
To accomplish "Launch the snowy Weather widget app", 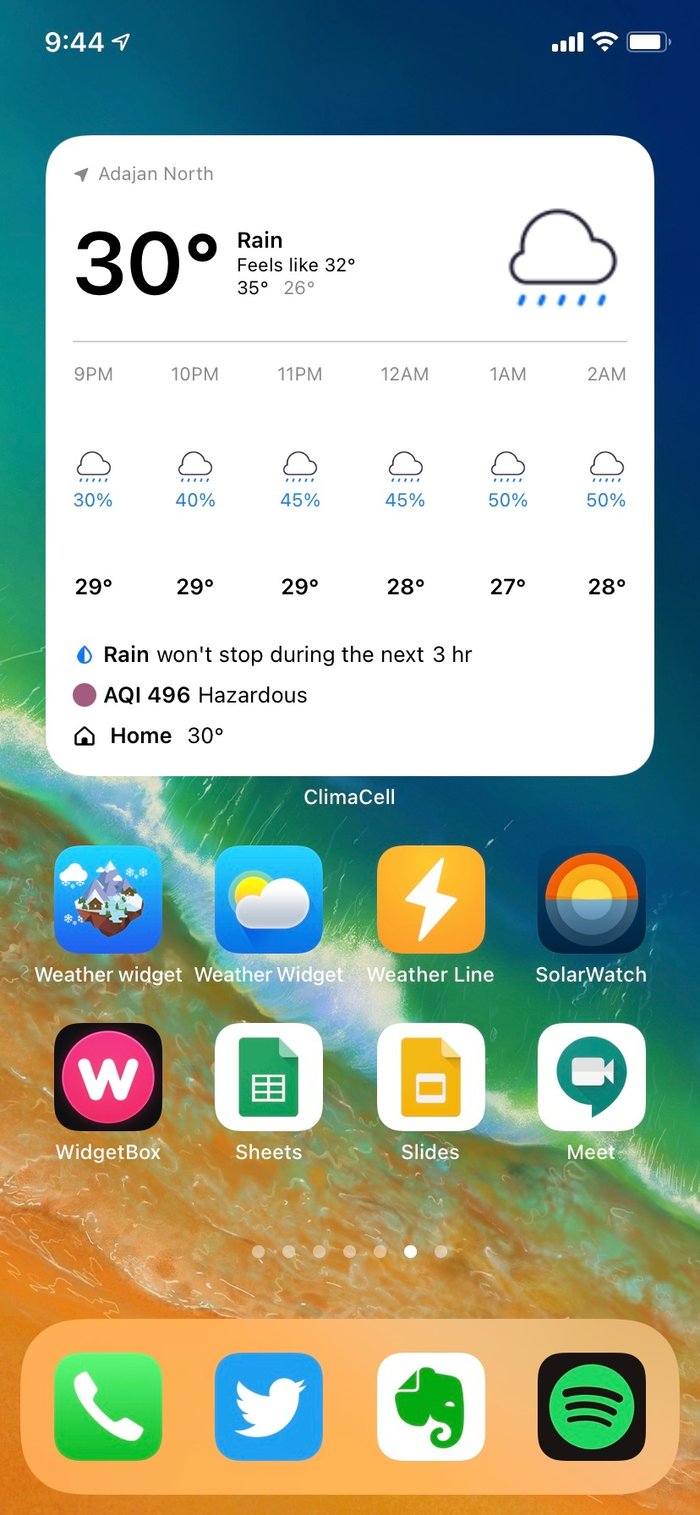I will pos(108,899).
